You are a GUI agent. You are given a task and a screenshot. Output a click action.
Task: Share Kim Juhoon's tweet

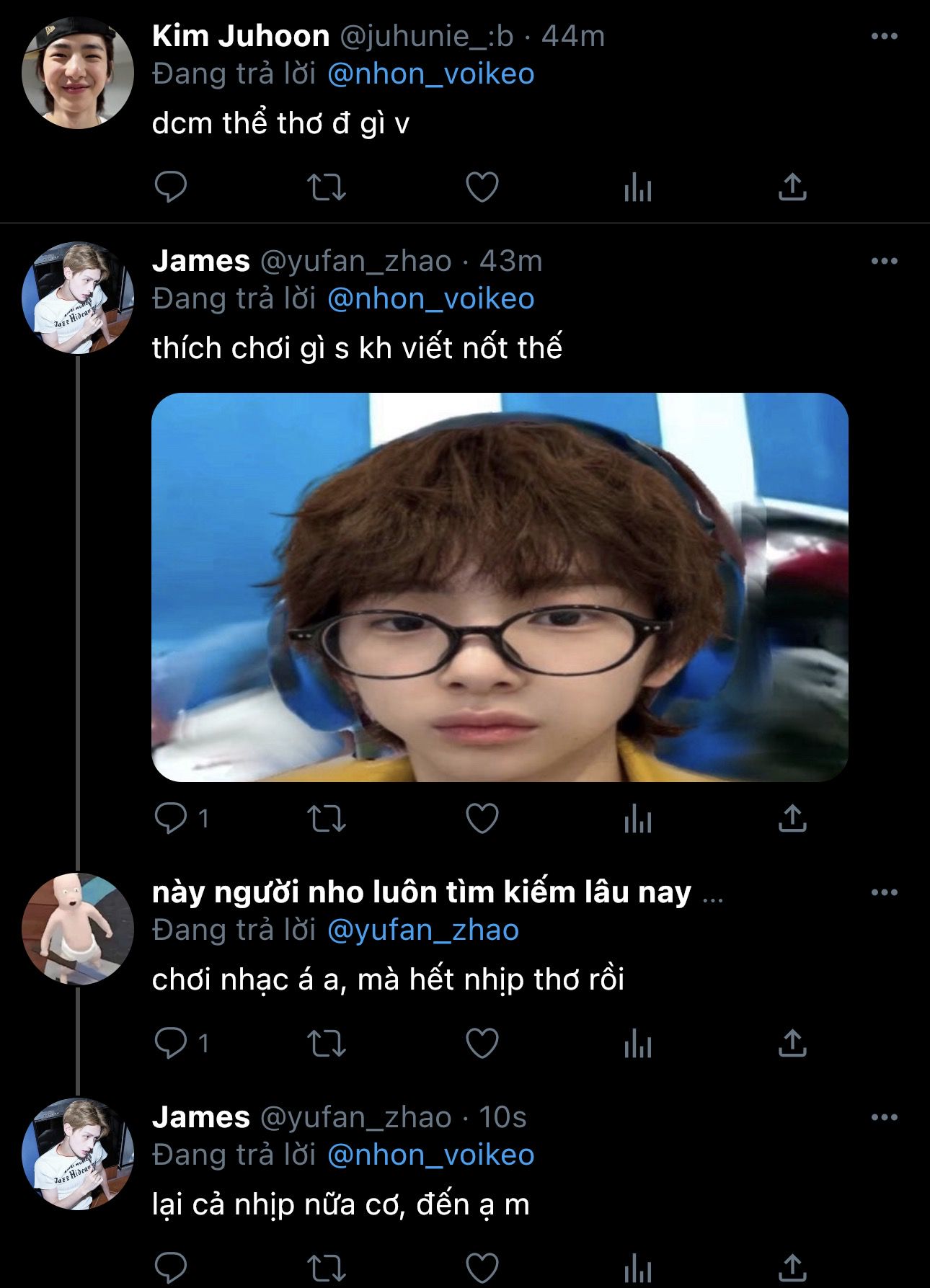[x=792, y=187]
